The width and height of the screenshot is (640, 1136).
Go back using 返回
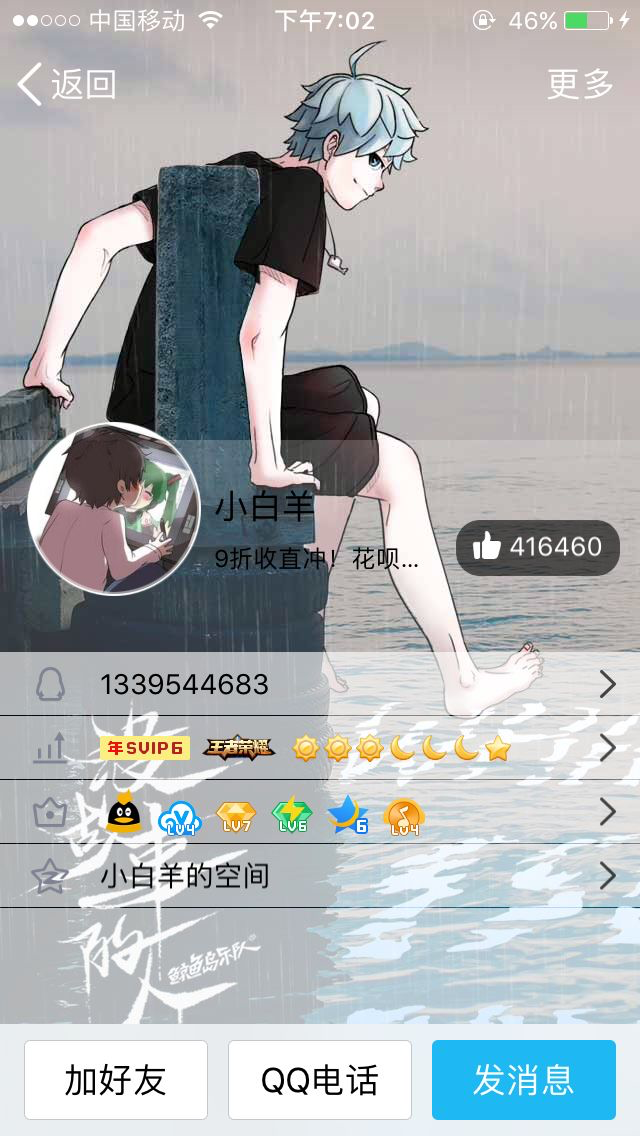point(67,84)
